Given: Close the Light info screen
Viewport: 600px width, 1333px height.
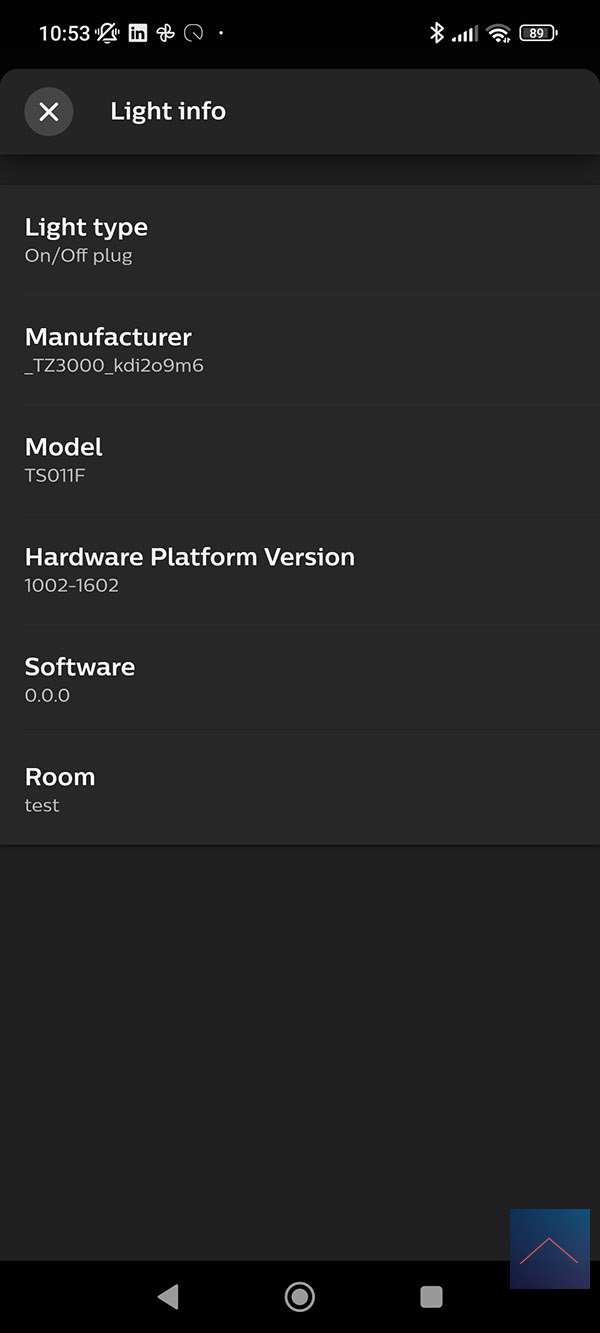Looking at the screenshot, I should point(48,112).
